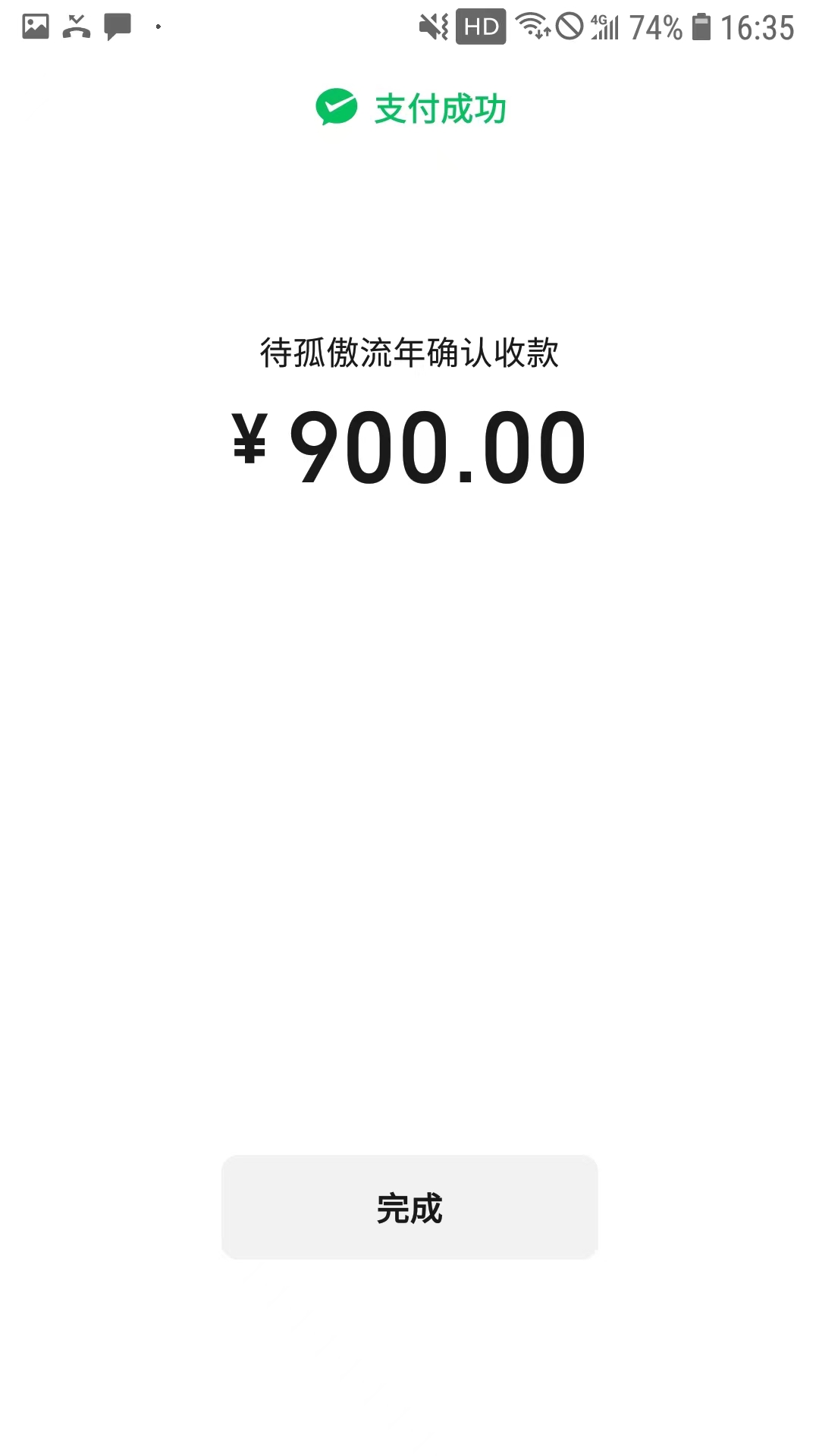Select the 4G cellular signal icon
819x1456 pixels.
pos(604,27)
